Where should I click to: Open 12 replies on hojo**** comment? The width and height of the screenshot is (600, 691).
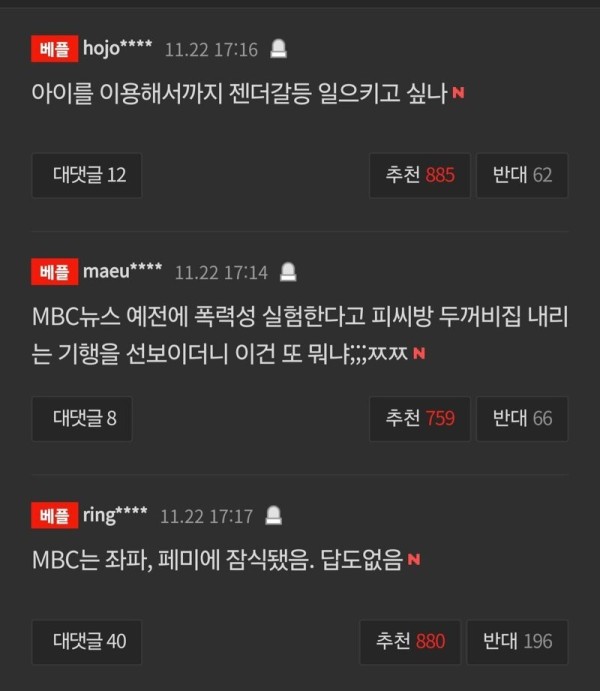[86, 175]
